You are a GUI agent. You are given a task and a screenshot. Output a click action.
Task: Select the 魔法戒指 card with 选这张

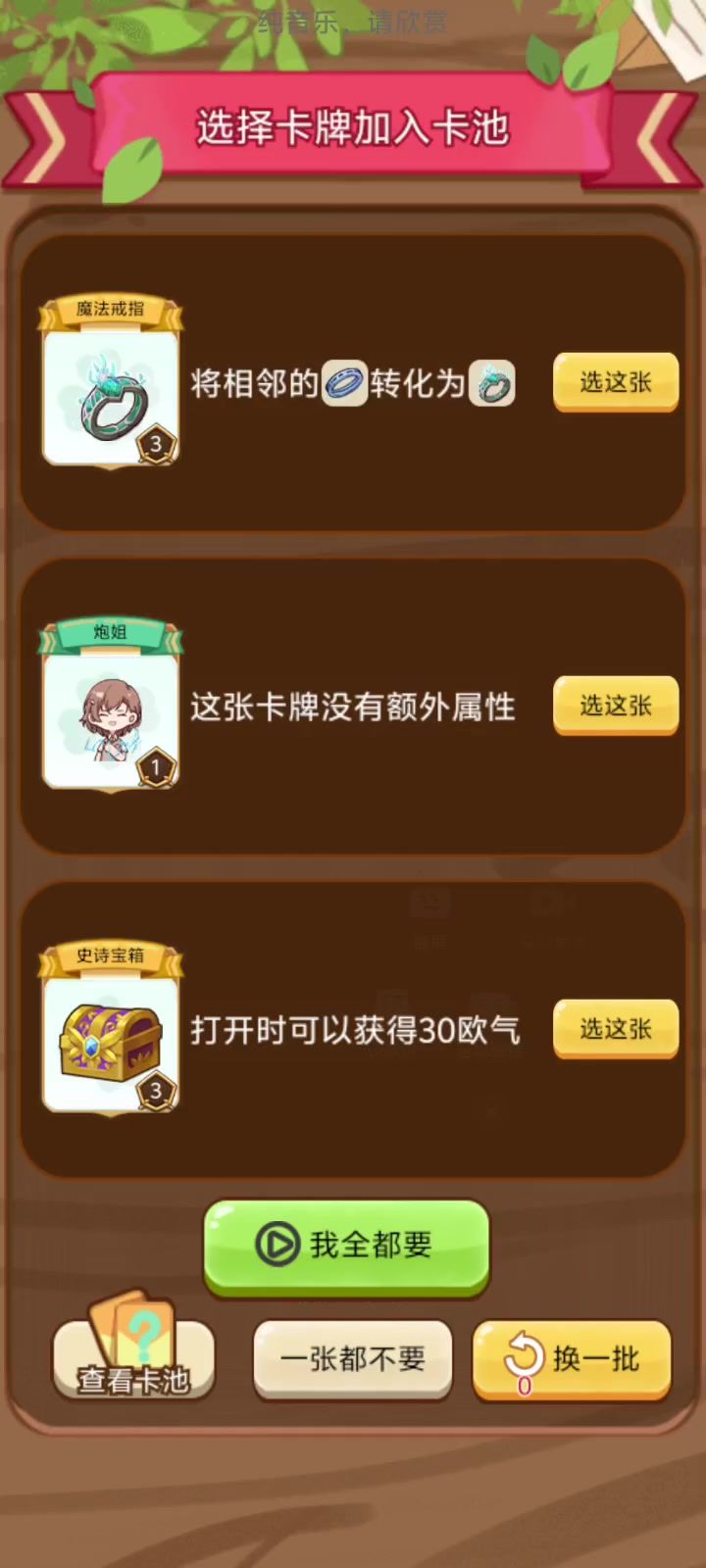pyautogui.click(x=616, y=382)
